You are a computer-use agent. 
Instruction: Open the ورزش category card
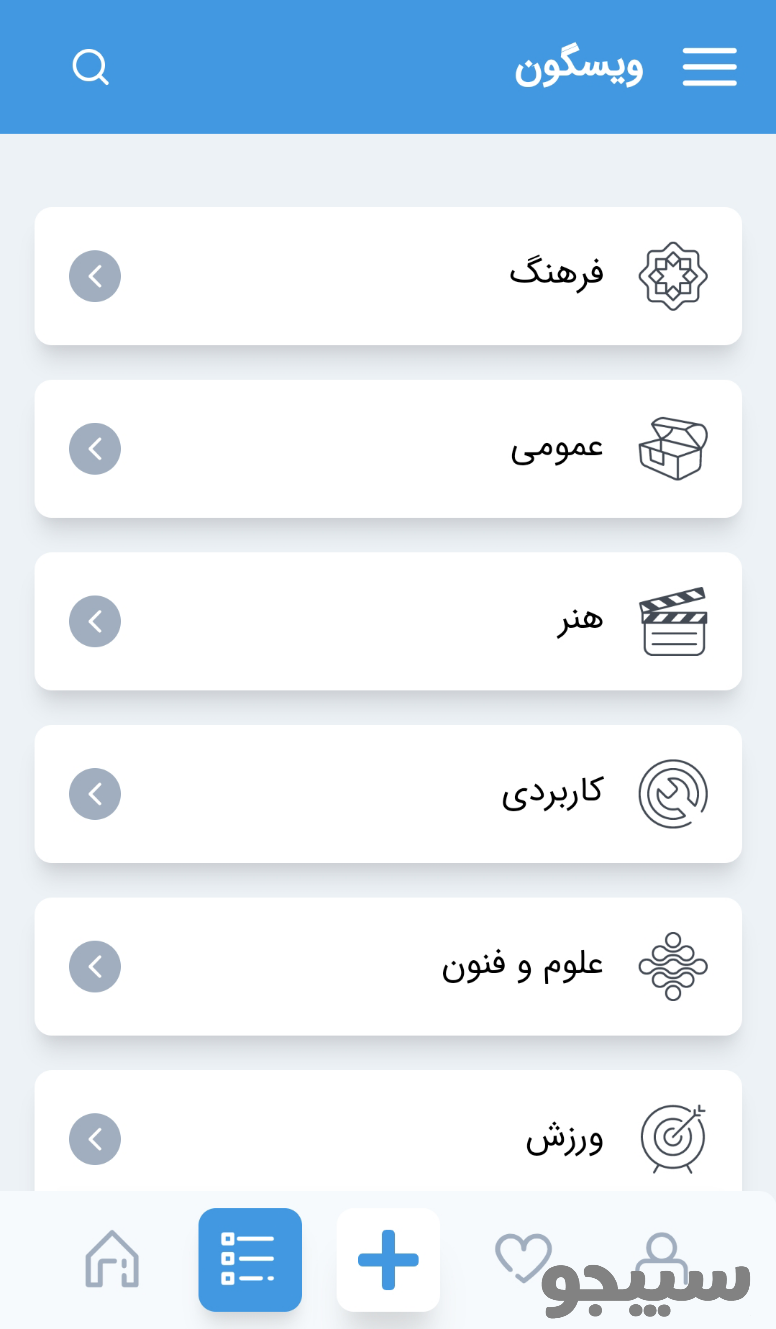pos(388,1138)
